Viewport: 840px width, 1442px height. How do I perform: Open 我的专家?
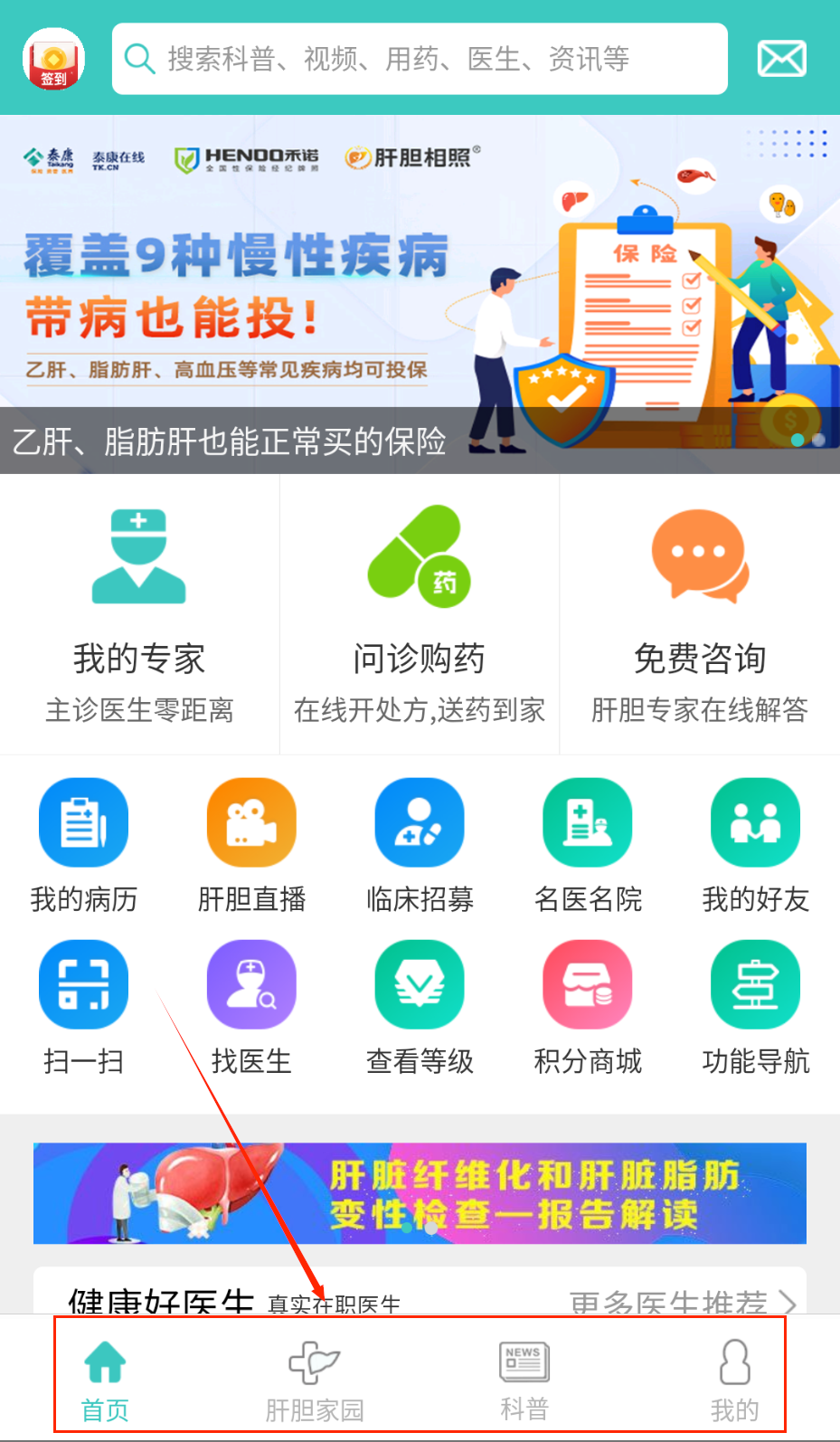139,615
